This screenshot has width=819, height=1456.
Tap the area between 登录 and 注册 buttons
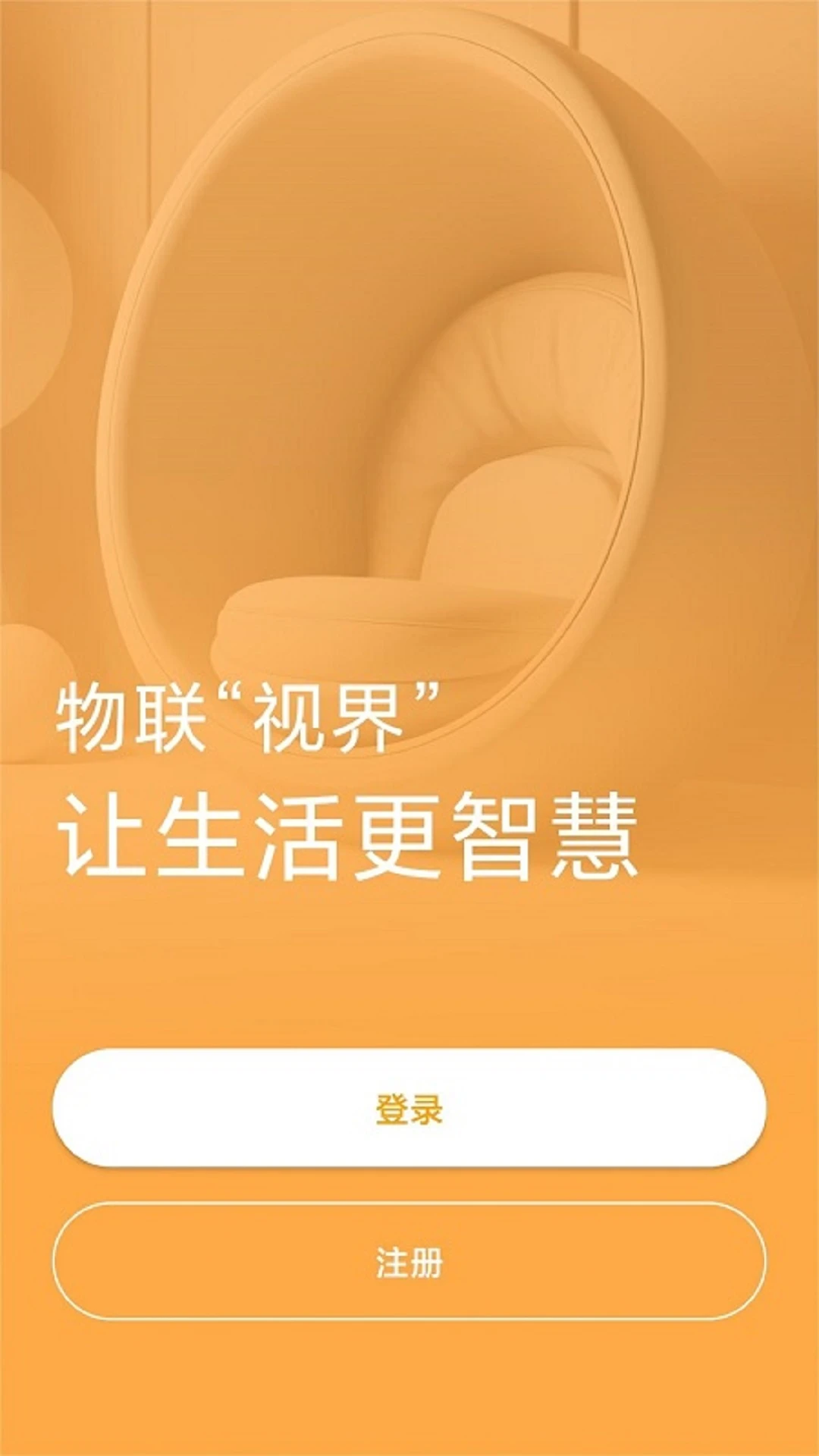[x=409, y=1179]
